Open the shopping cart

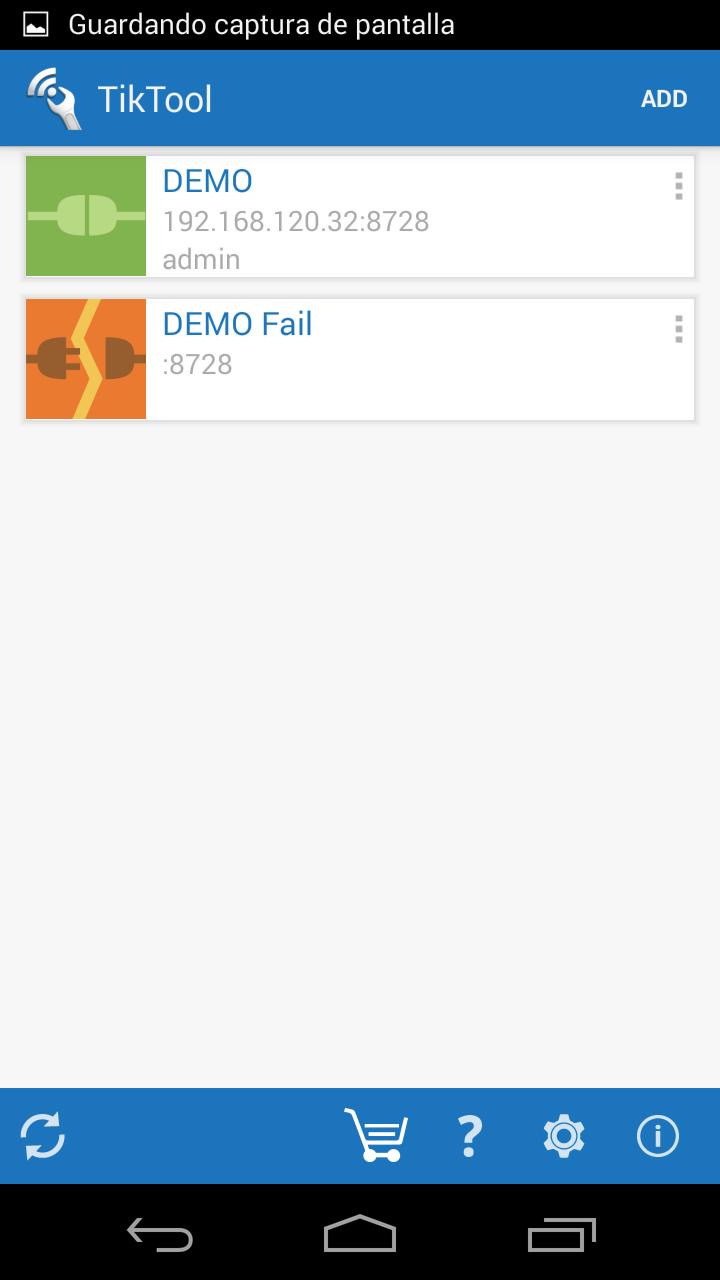[x=376, y=1136]
